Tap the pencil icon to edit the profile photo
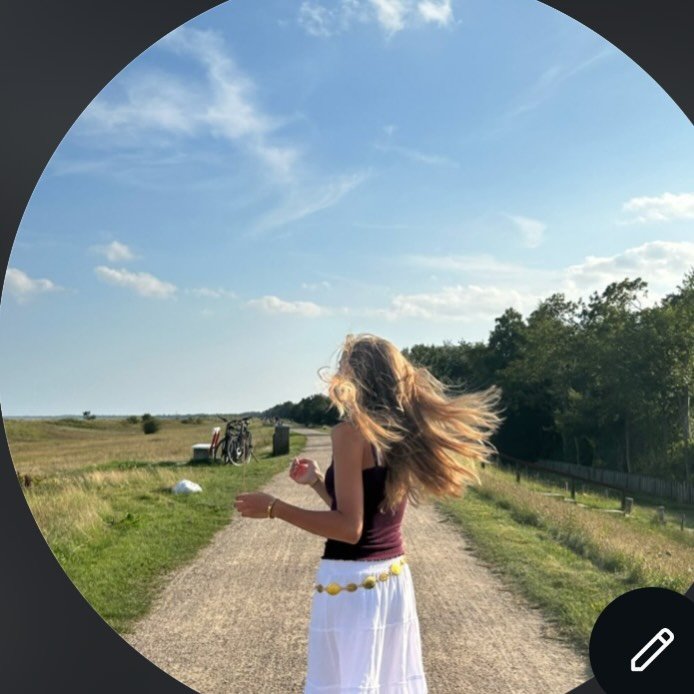Viewport: 694px width, 694px height. point(651,649)
